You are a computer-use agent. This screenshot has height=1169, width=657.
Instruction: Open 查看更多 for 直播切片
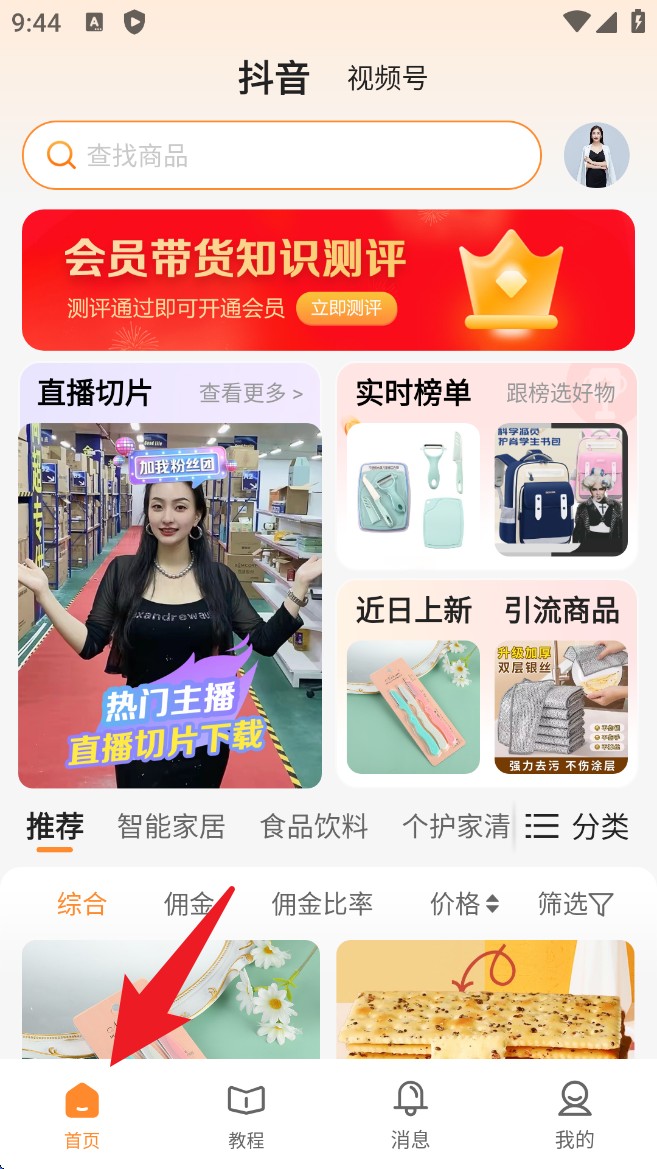tap(251, 393)
